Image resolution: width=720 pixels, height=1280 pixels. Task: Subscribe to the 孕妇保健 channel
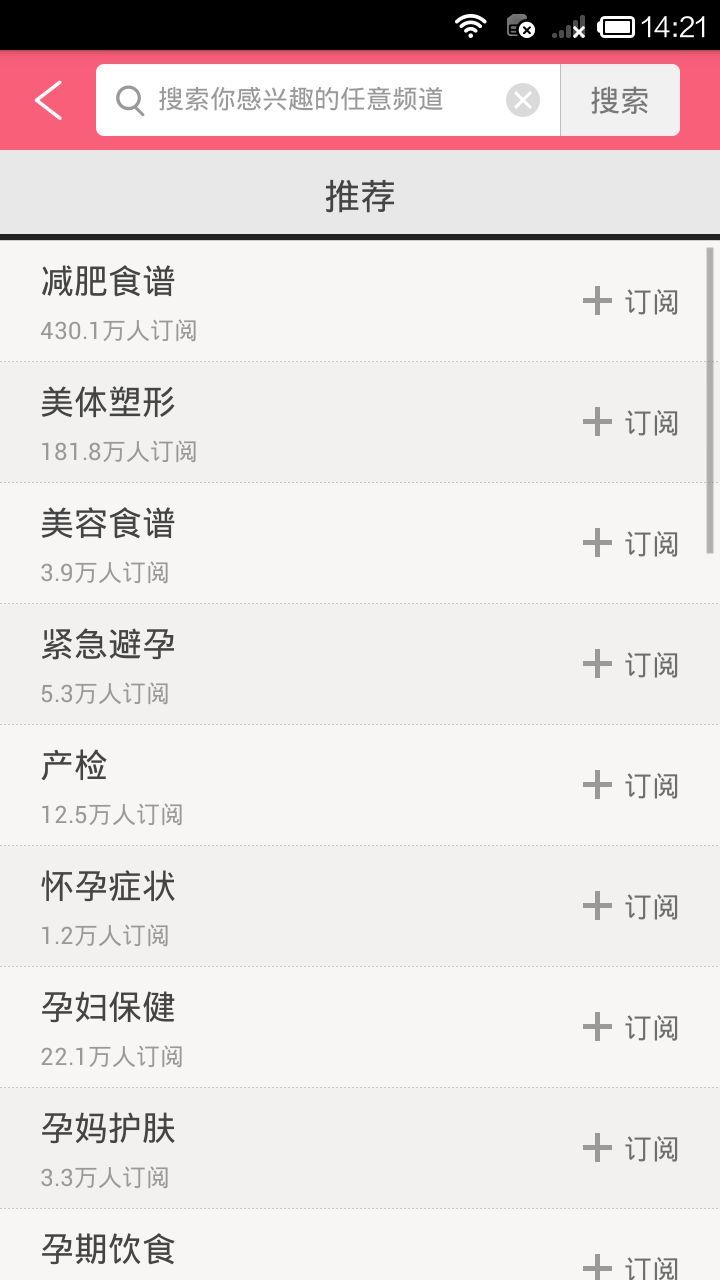coord(631,1027)
